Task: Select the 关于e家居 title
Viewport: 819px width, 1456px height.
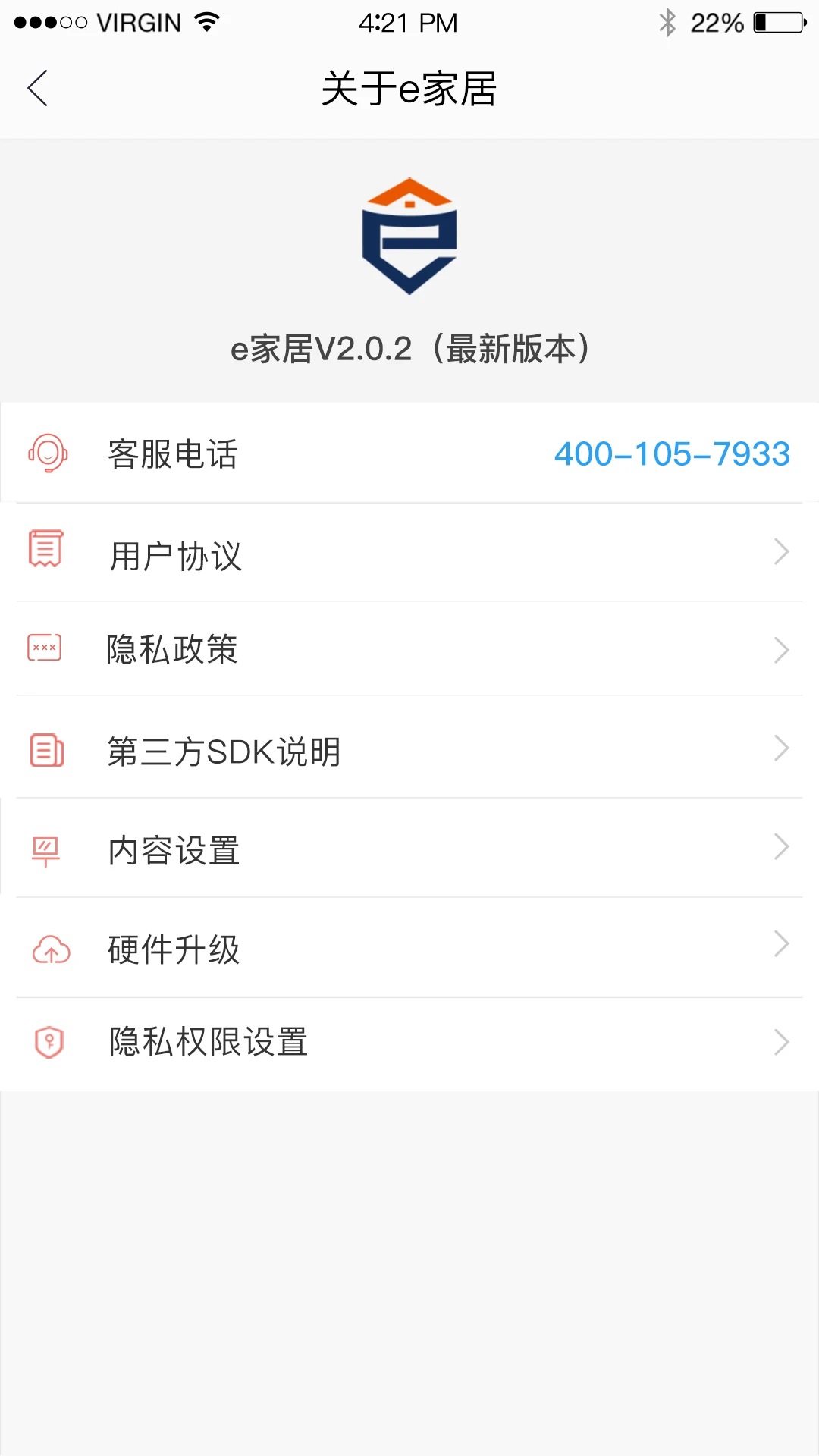Action: coord(409,88)
